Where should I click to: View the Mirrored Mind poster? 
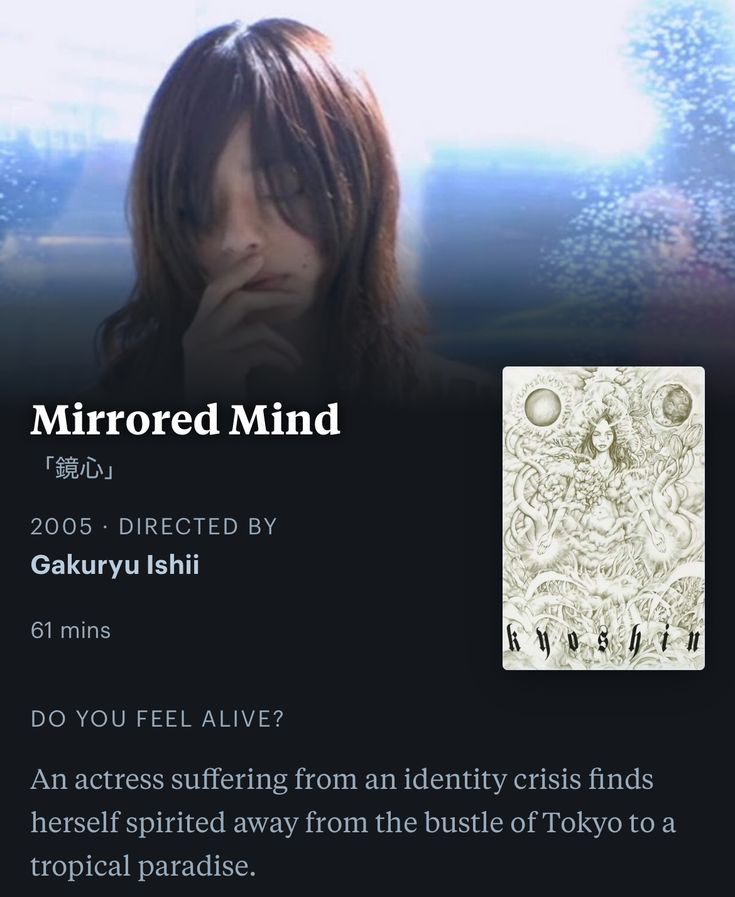click(603, 517)
